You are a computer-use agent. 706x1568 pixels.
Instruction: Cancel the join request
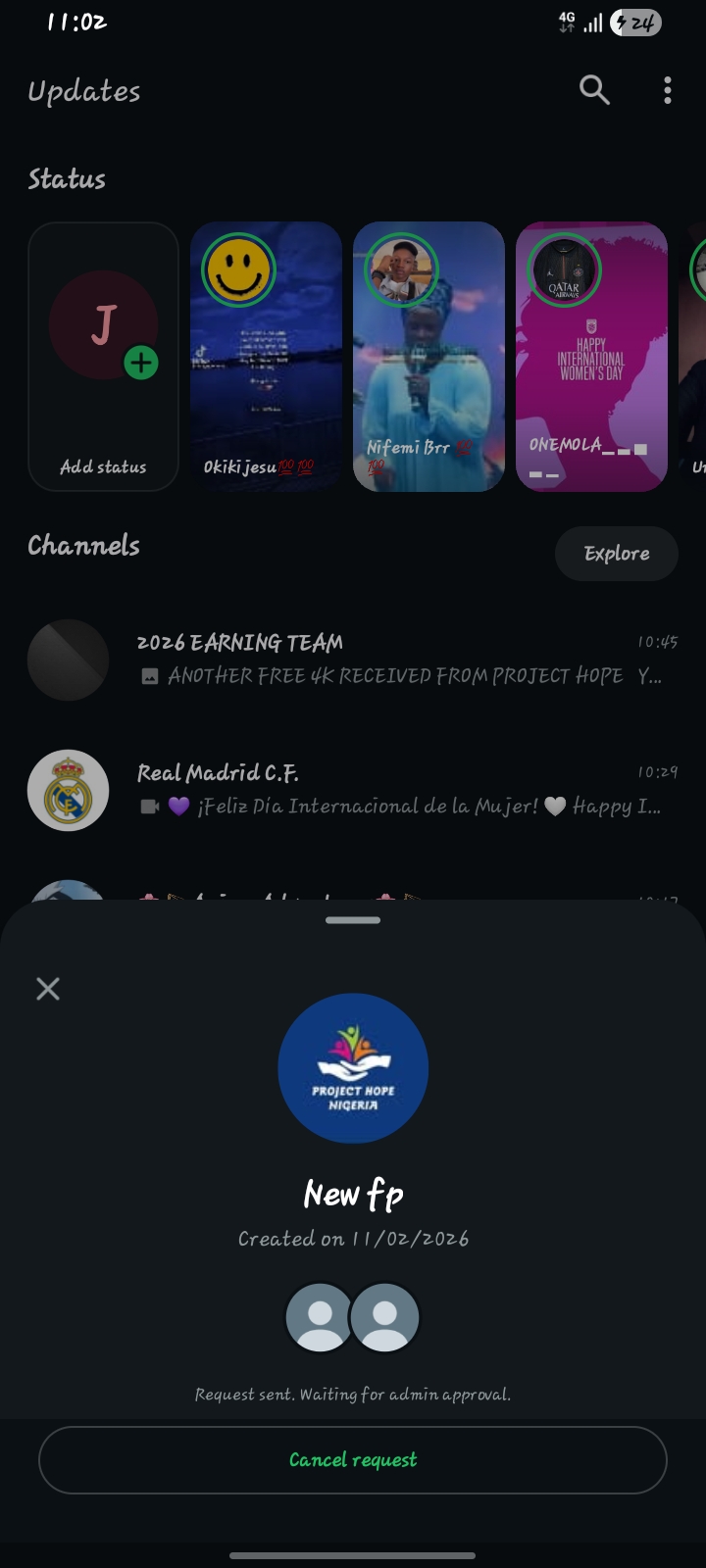coord(353,1460)
